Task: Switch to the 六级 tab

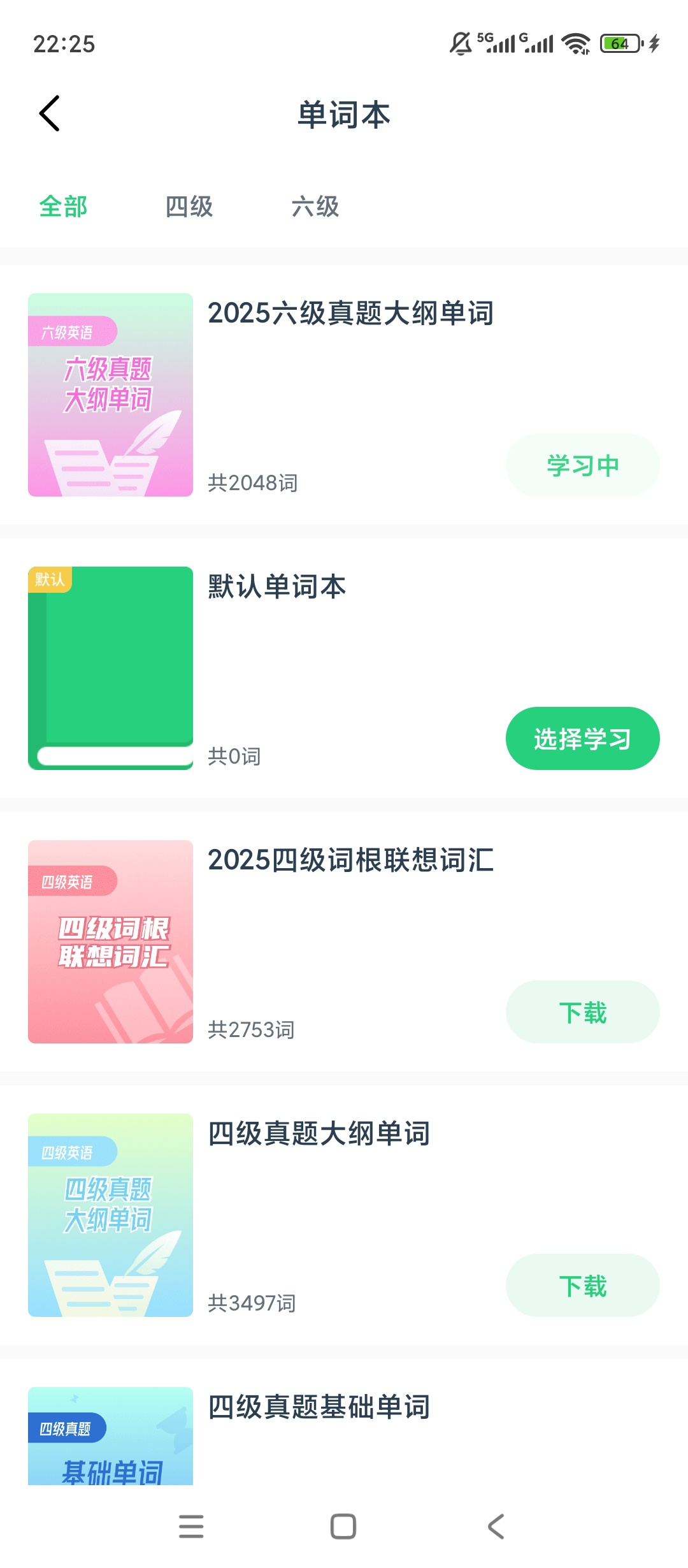Action: (x=315, y=207)
